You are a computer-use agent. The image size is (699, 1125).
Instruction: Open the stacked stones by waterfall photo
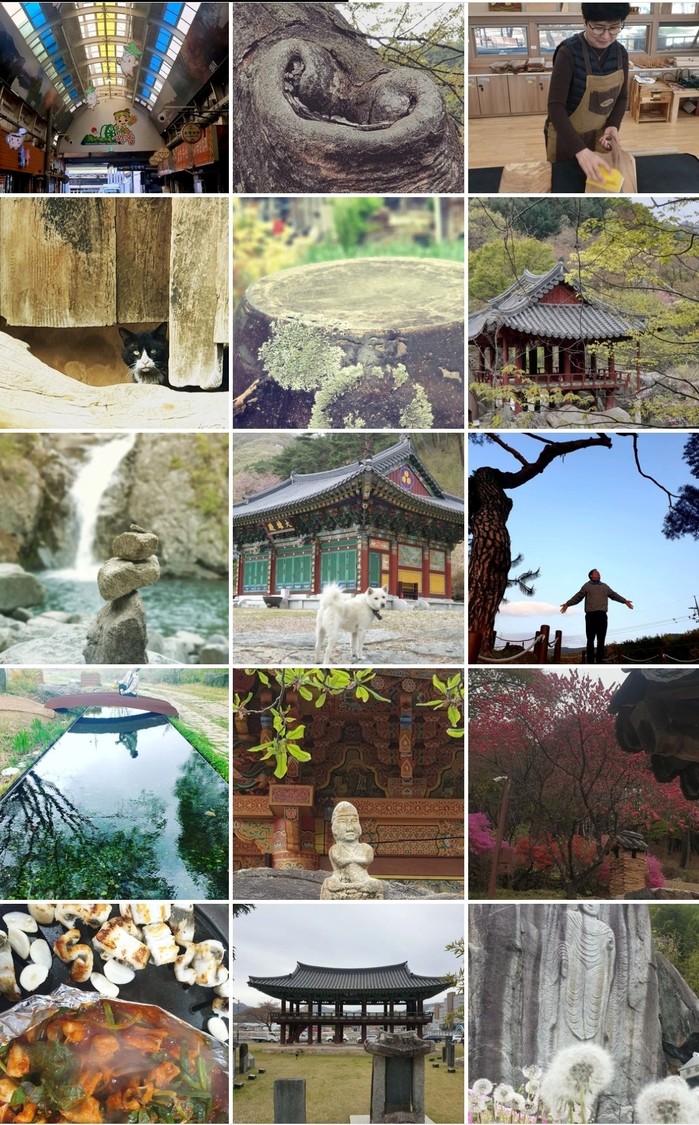(114, 548)
